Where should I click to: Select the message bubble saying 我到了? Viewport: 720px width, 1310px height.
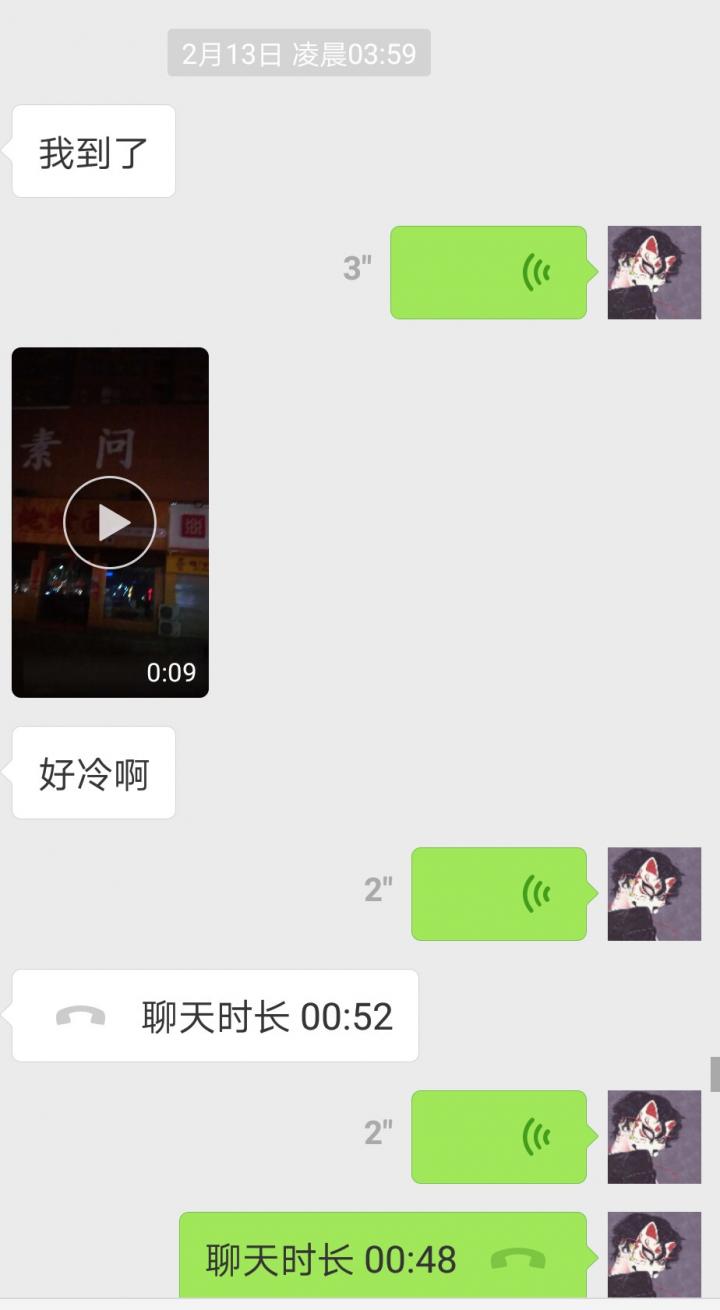pos(93,150)
